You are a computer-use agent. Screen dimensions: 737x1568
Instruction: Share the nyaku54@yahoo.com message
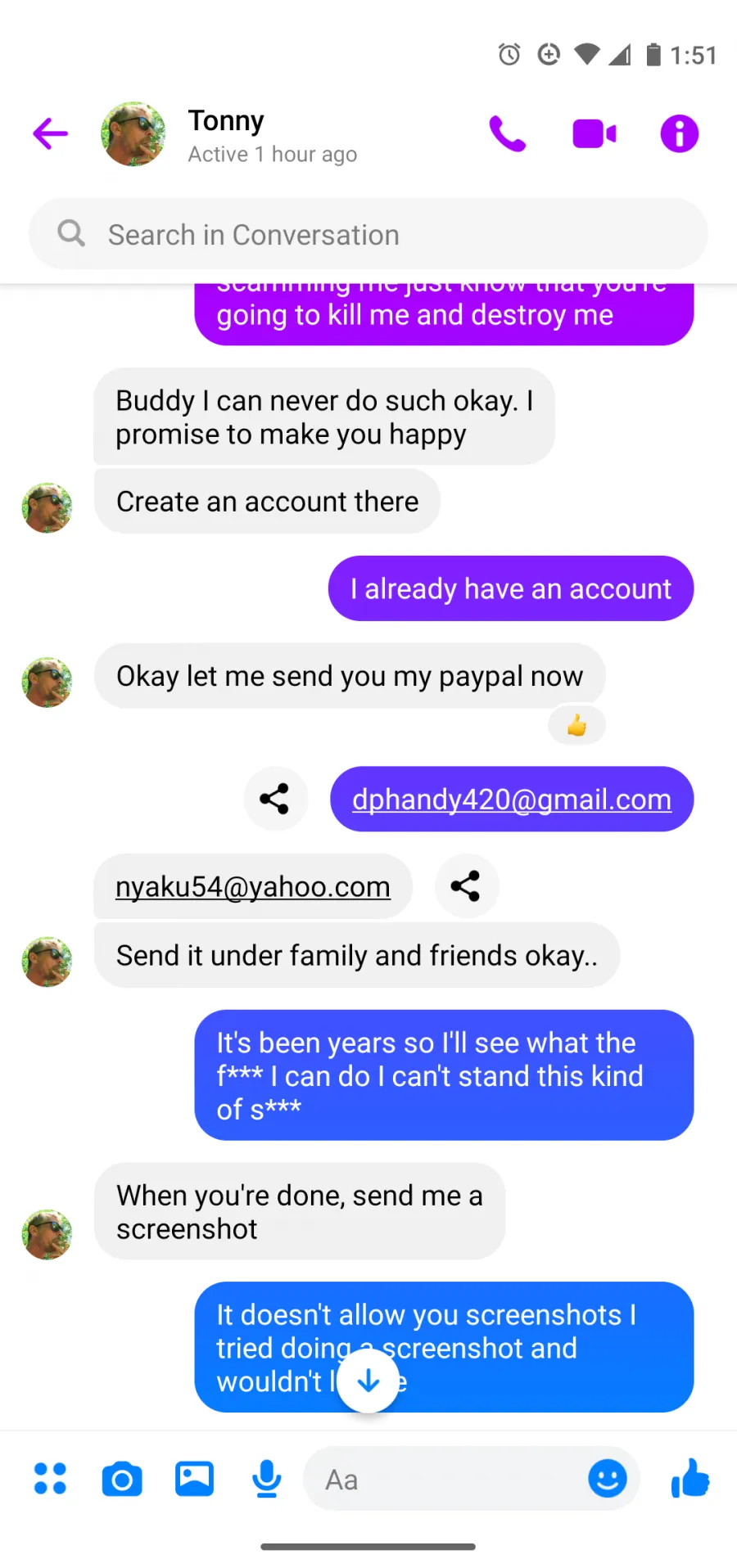[x=466, y=886]
